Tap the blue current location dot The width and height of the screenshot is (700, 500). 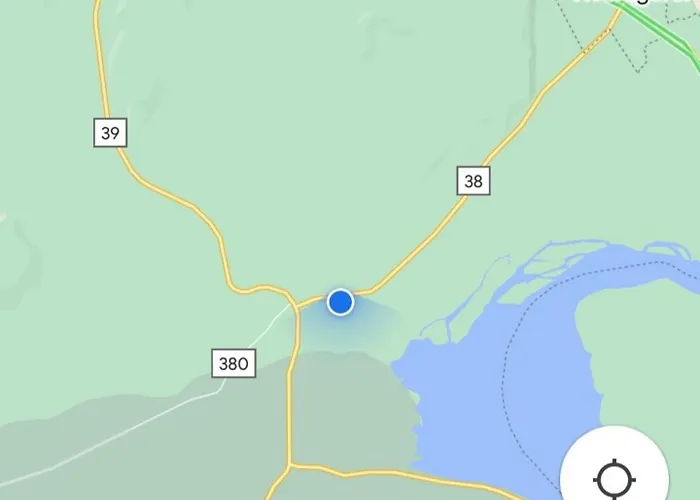tap(340, 301)
